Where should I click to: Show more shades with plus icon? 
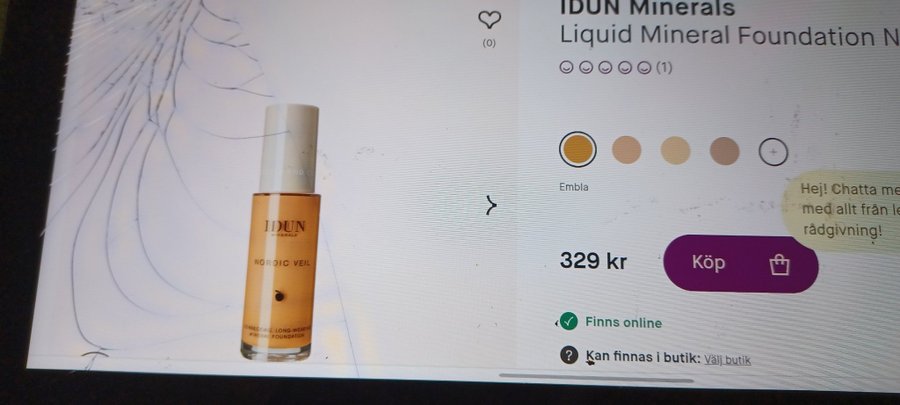tap(773, 152)
